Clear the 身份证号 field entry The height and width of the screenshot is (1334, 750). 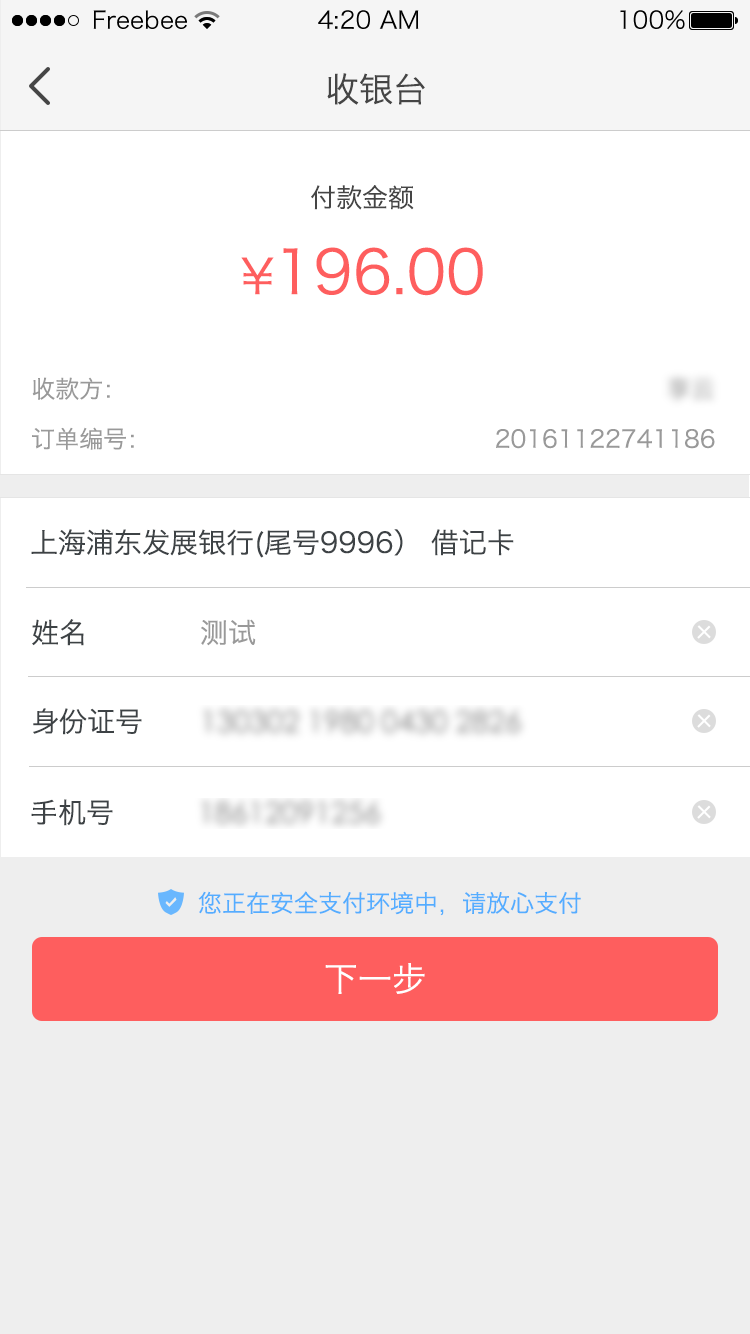click(x=704, y=721)
